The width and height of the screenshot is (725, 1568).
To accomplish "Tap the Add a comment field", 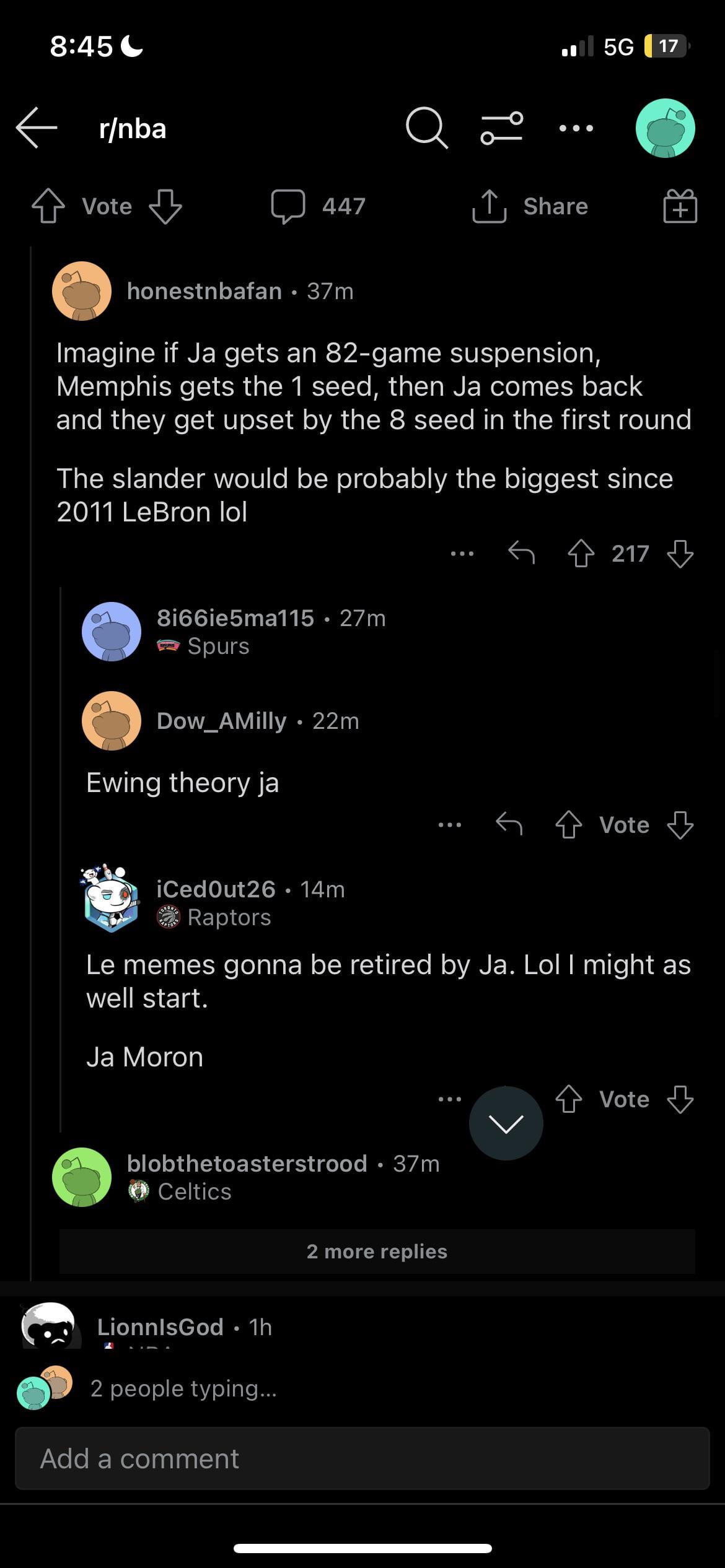I will 362,1458.
